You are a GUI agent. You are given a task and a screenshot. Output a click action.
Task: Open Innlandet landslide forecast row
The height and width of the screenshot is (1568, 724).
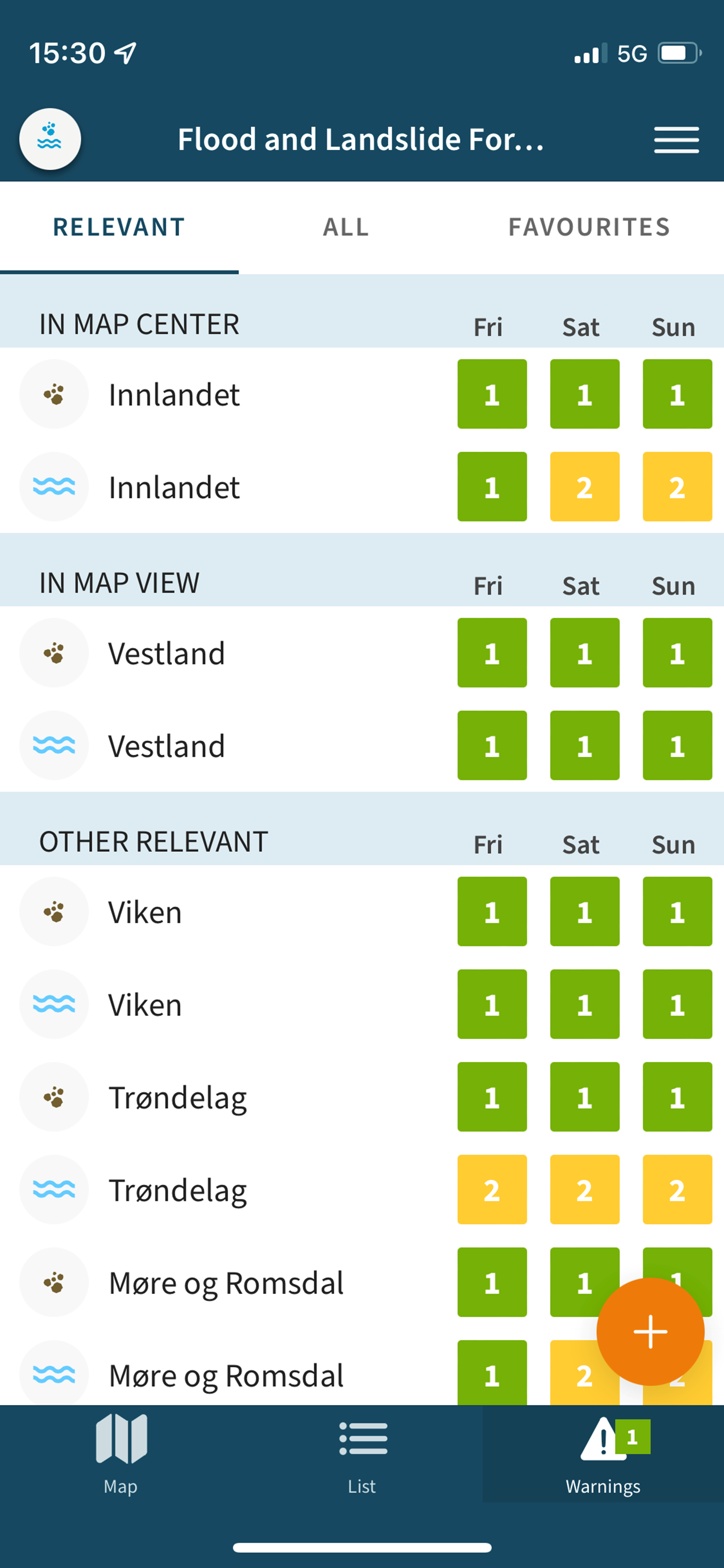click(x=362, y=394)
